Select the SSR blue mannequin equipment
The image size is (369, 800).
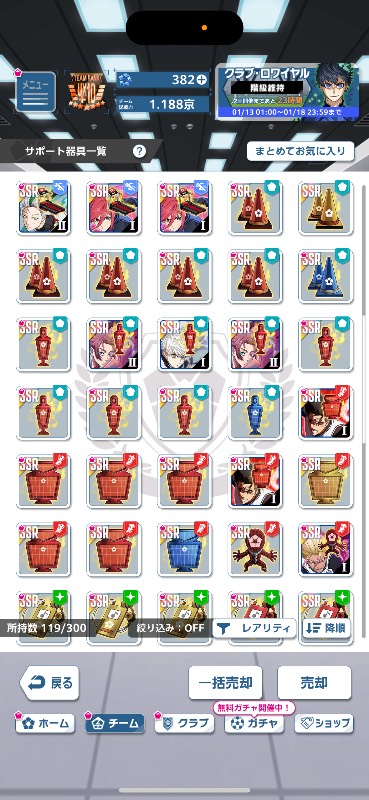(255, 412)
